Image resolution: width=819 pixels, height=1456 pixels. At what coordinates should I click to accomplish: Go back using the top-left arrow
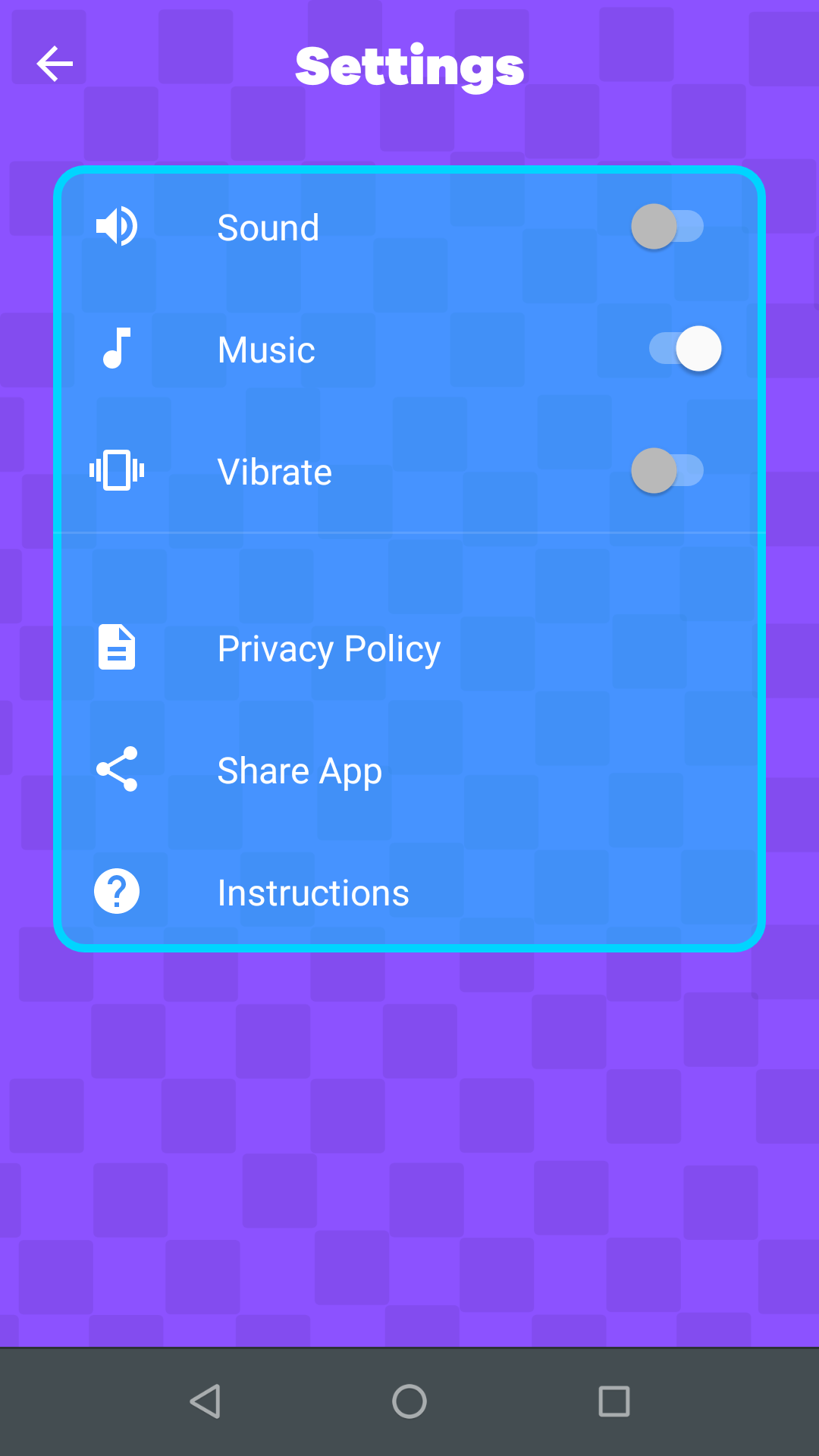[x=55, y=64]
